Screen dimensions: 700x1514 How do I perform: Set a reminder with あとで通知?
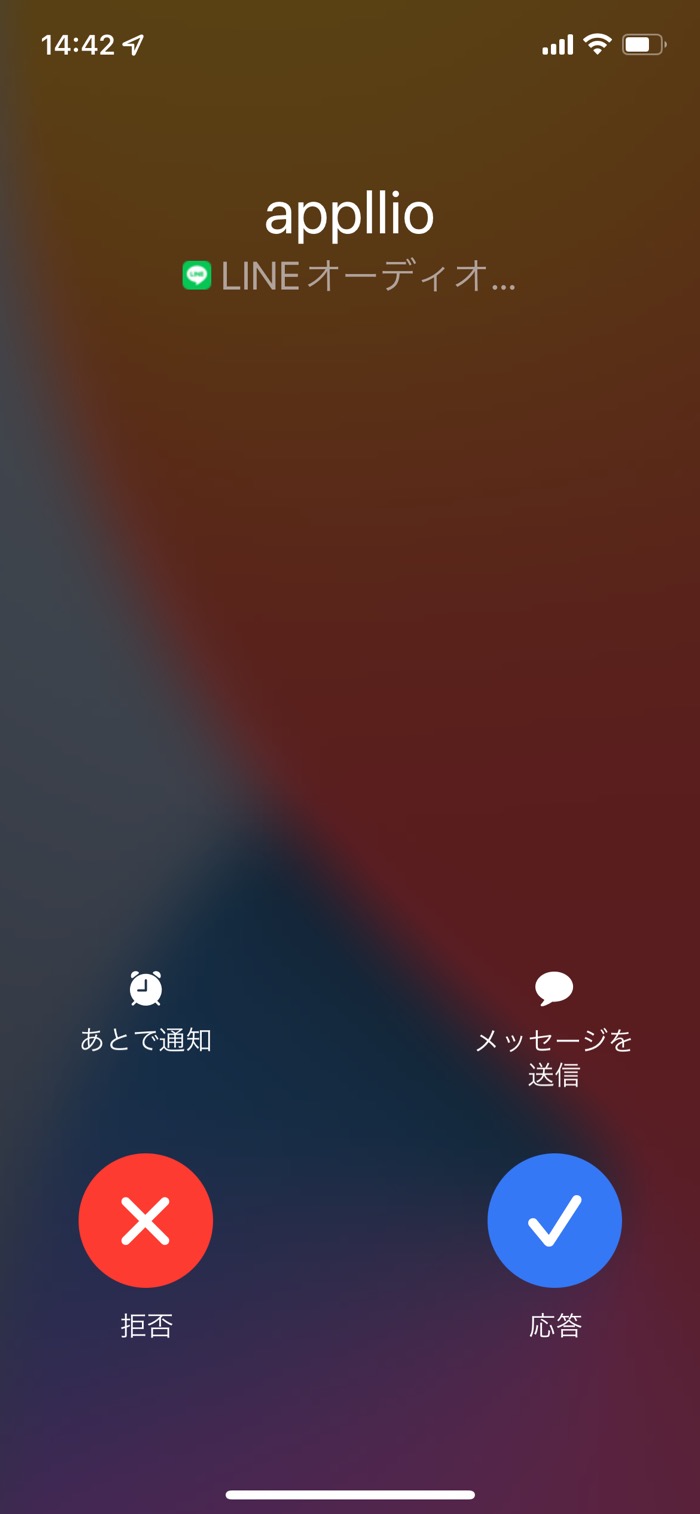(x=146, y=1010)
